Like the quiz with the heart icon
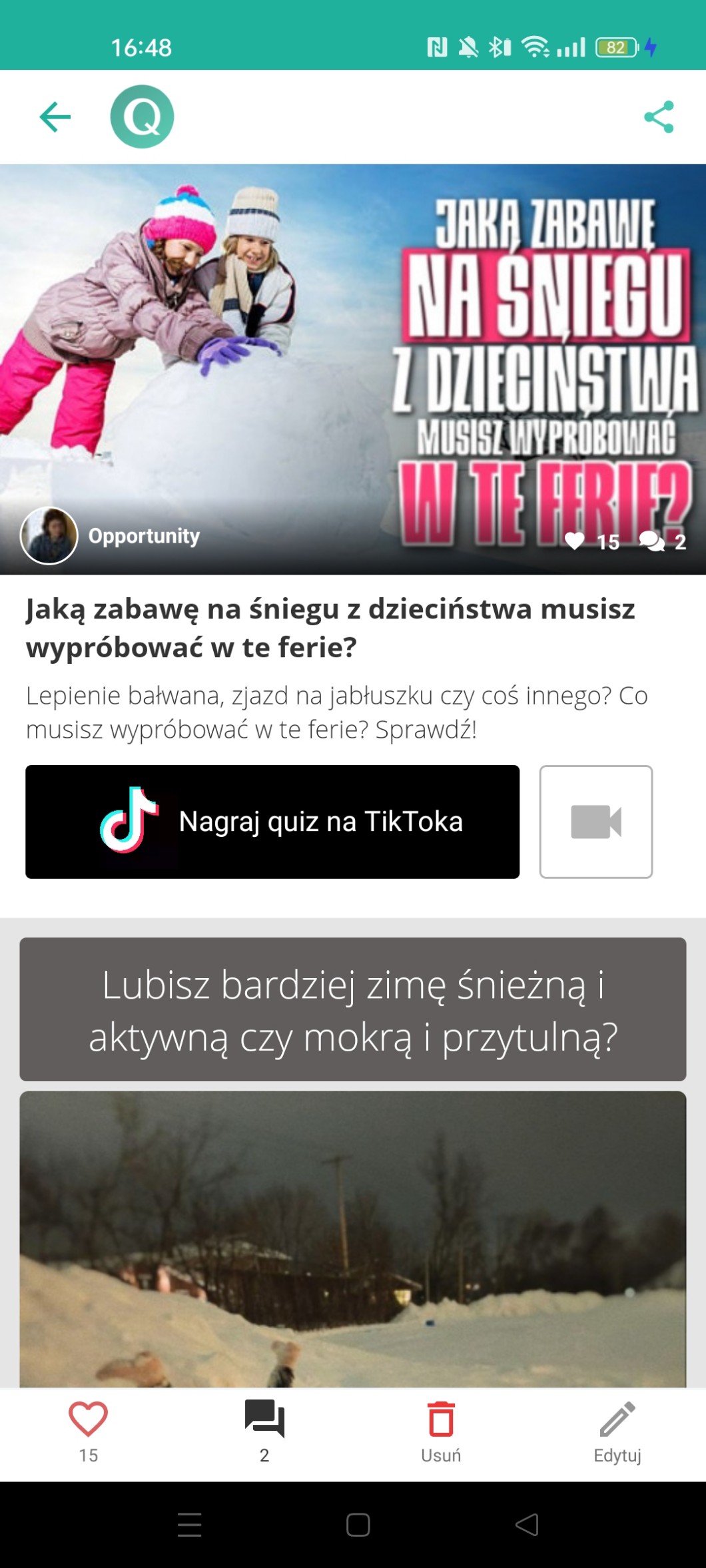706x1568 pixels. [89, 1431]
